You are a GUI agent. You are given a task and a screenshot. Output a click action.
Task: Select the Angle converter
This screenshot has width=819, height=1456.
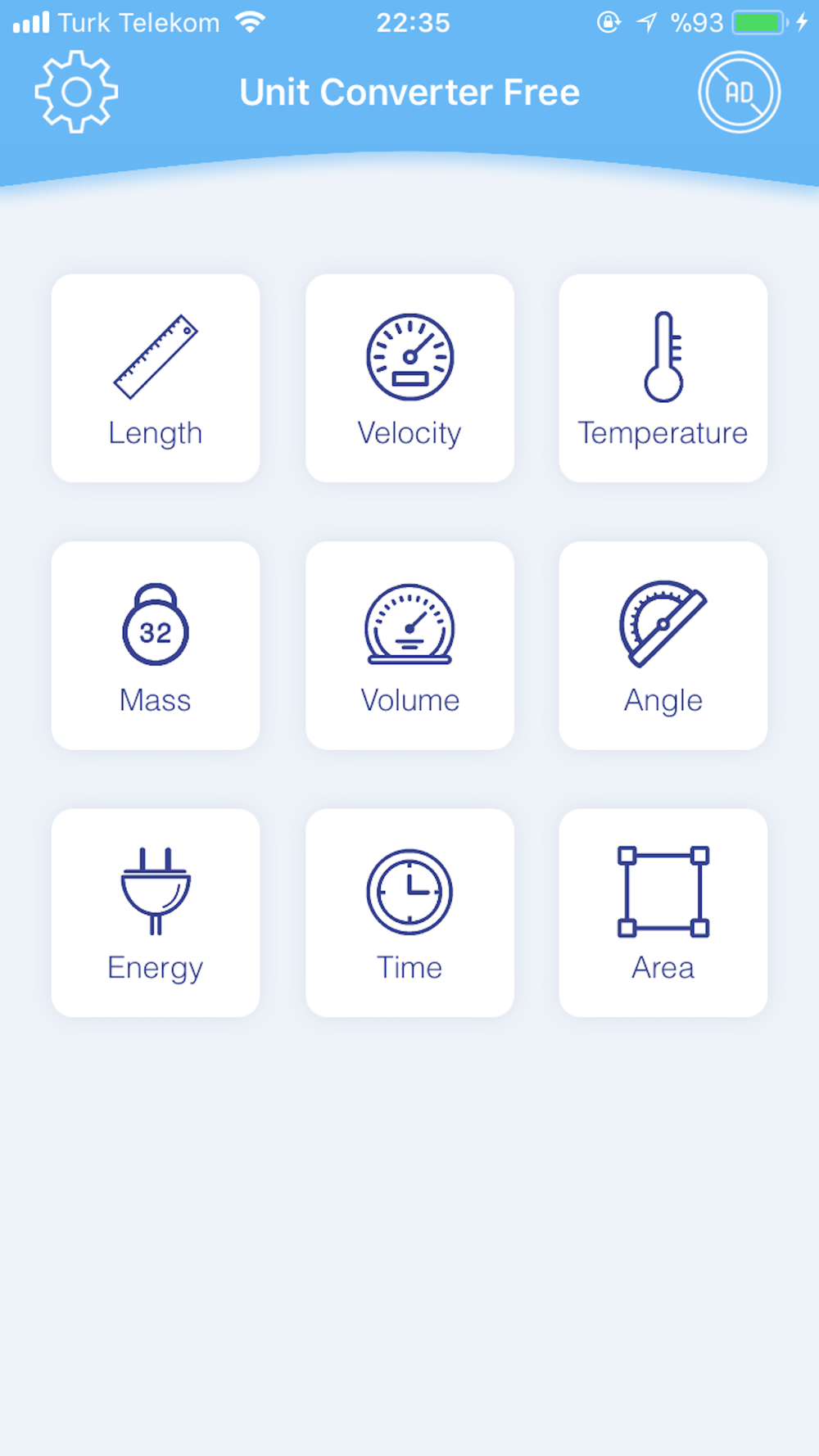pyautogui.click(x=663, y=645)
